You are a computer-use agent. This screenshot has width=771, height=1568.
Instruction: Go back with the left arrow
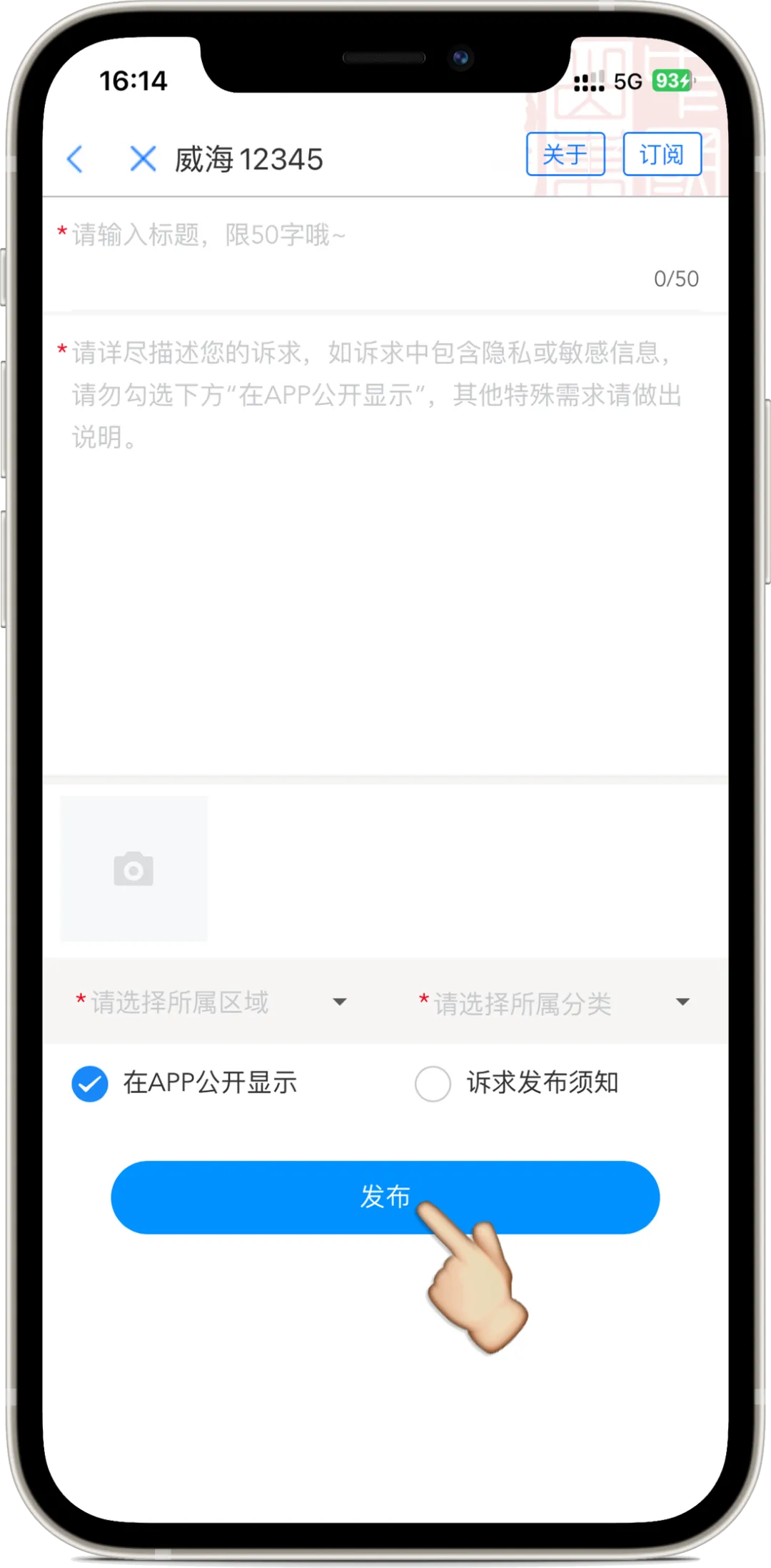pyautogui.click(x=75, y=159)
